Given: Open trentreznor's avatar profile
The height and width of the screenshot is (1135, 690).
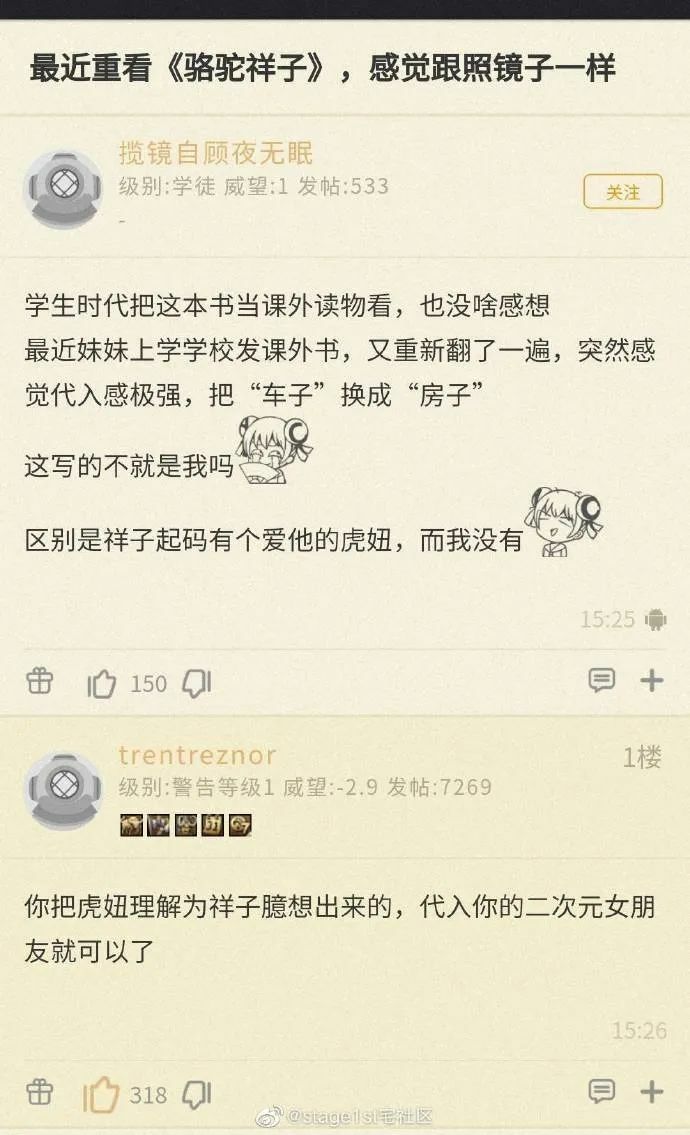Looking at the screenshot, I should (x=63, y=790).
